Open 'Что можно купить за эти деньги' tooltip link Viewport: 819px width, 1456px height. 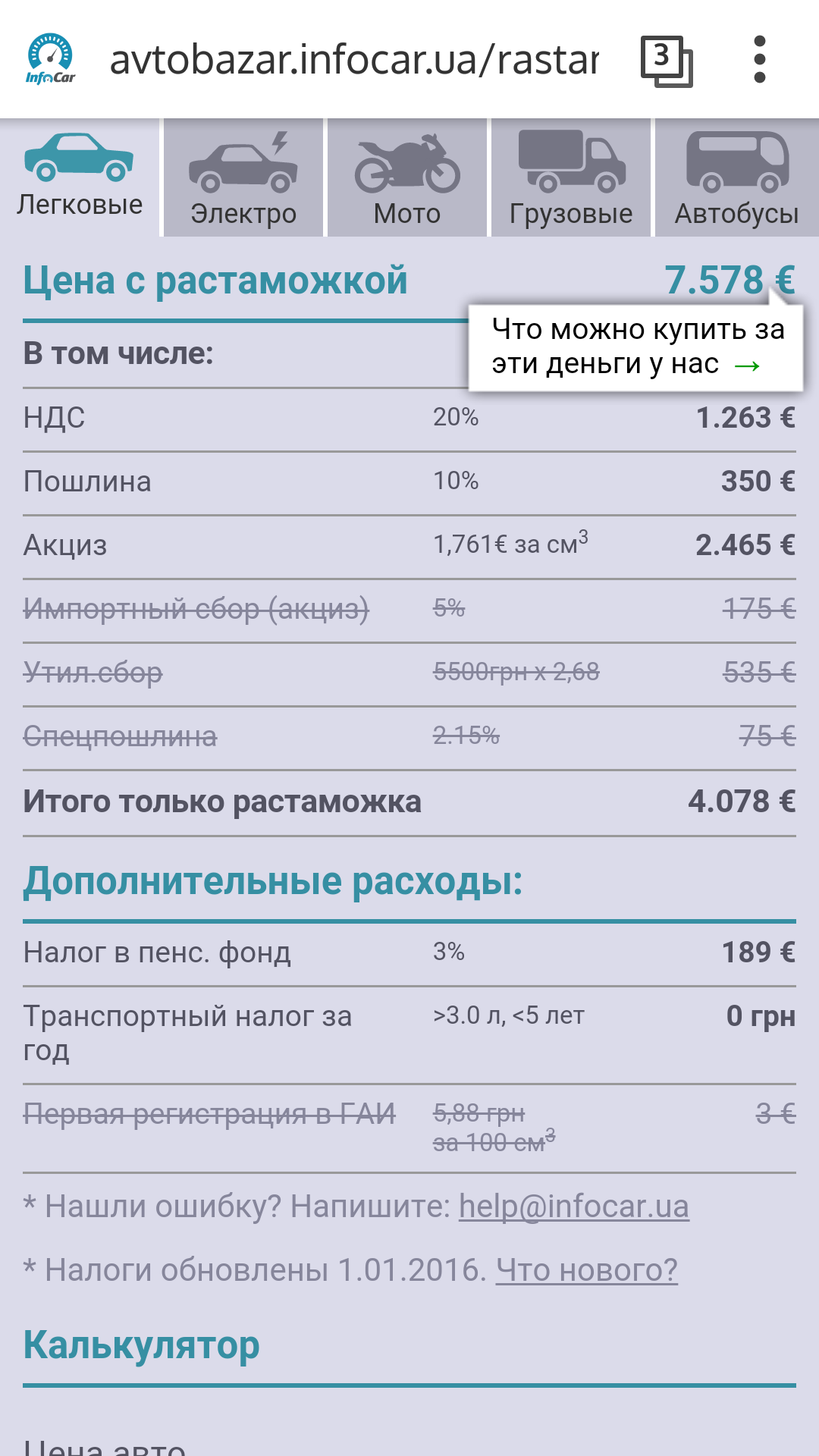pos(635,347)
